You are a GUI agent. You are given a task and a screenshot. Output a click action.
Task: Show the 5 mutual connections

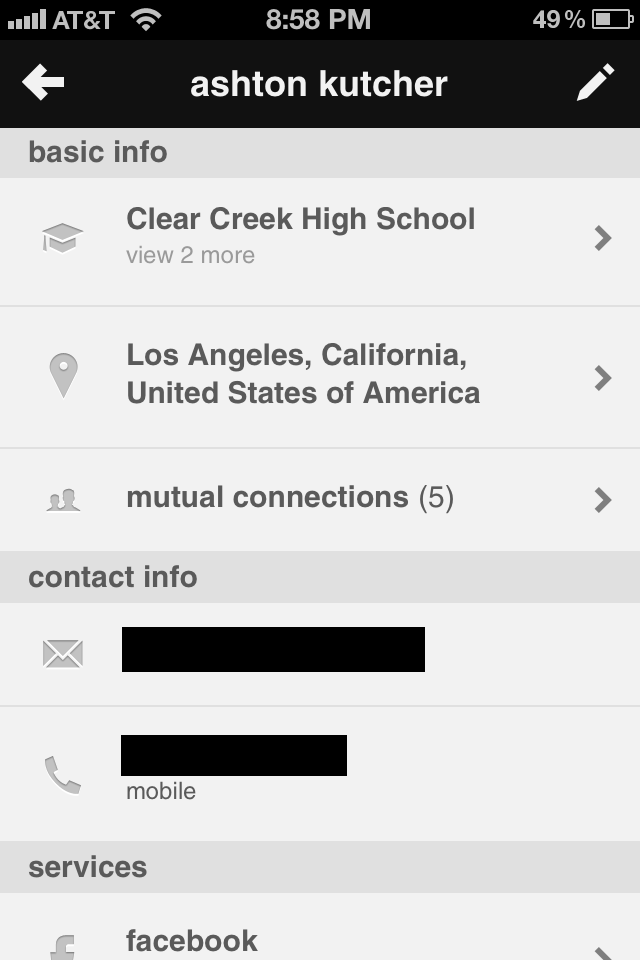click(x=320, y=498)
